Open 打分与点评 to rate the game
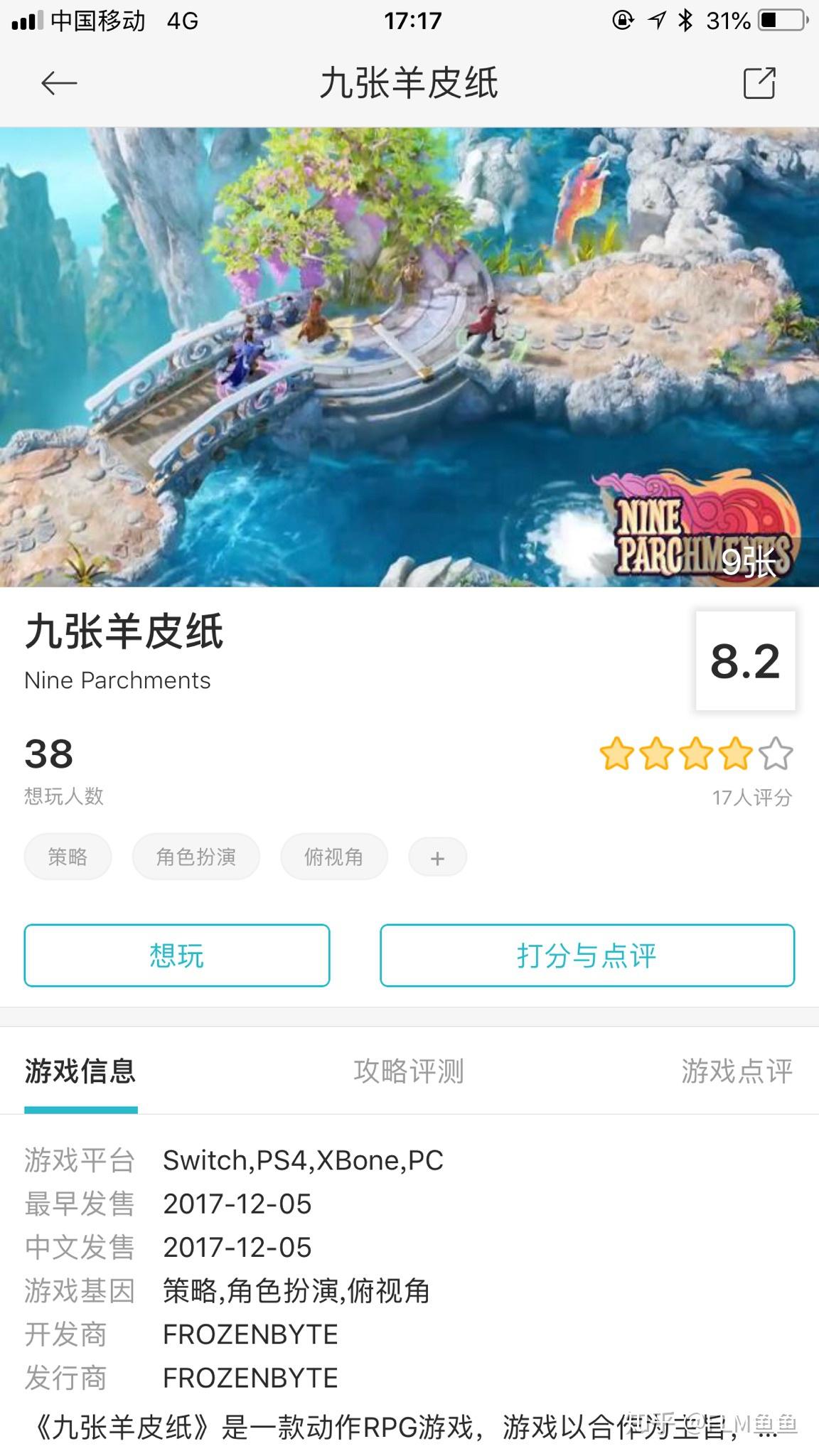Image resolution: width=819 pixels, height=1456 pixels. coord(587,955)
